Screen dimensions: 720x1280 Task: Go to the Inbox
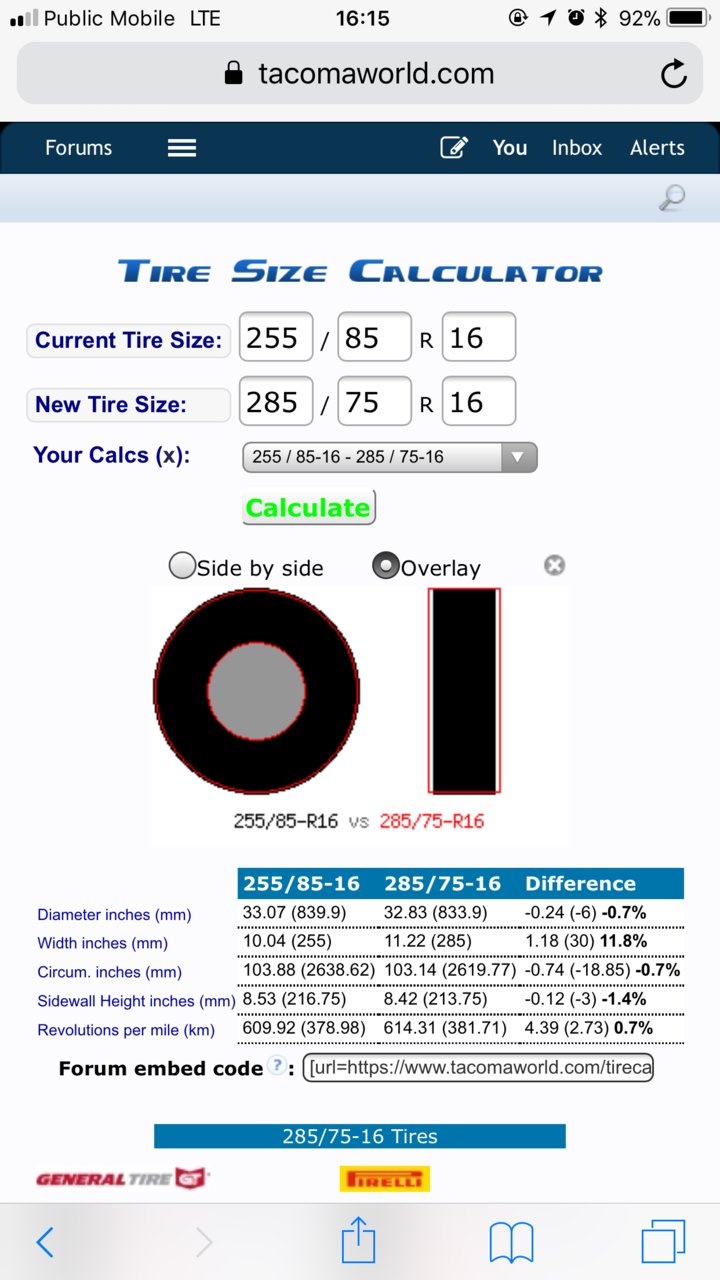click(577, 148)
